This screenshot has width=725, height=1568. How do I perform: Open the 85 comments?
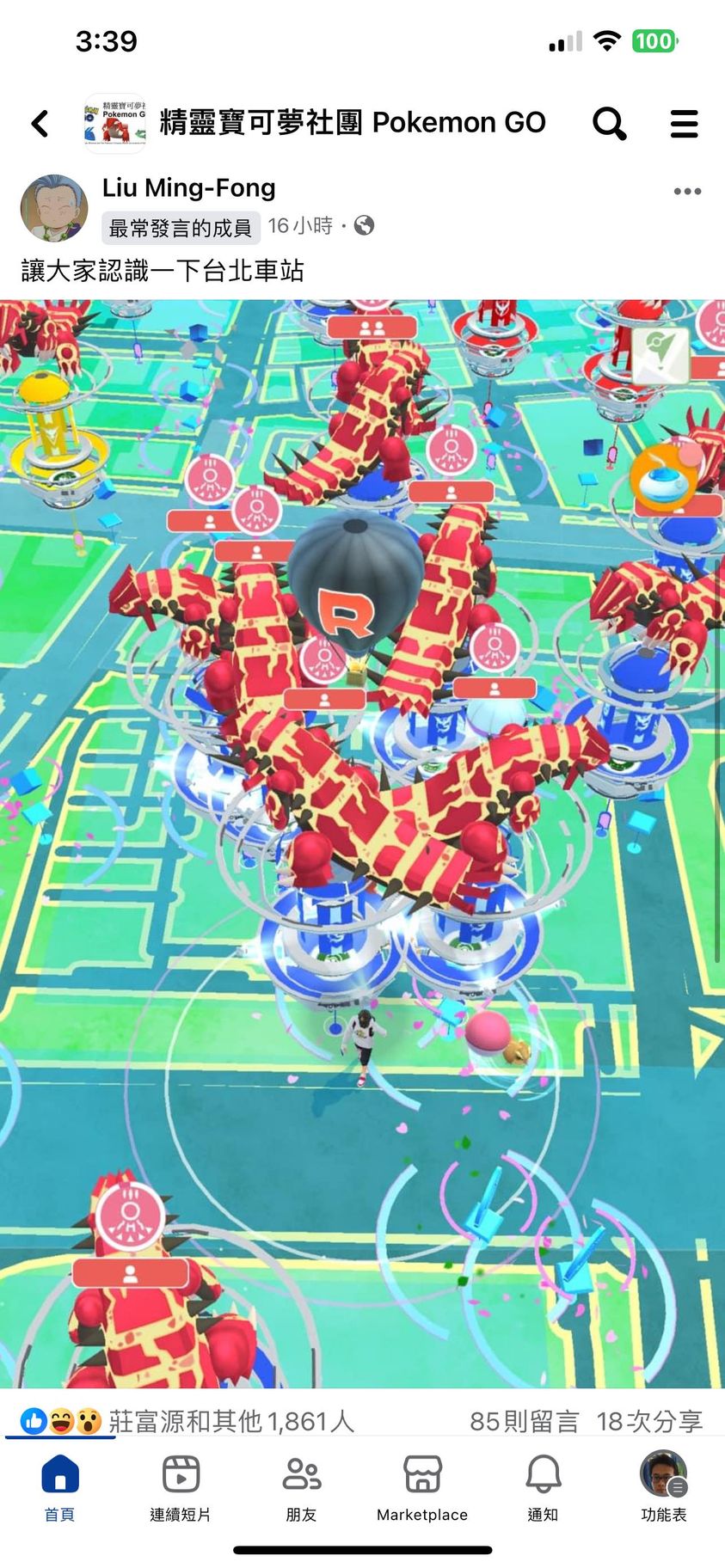coord(524,1421)
